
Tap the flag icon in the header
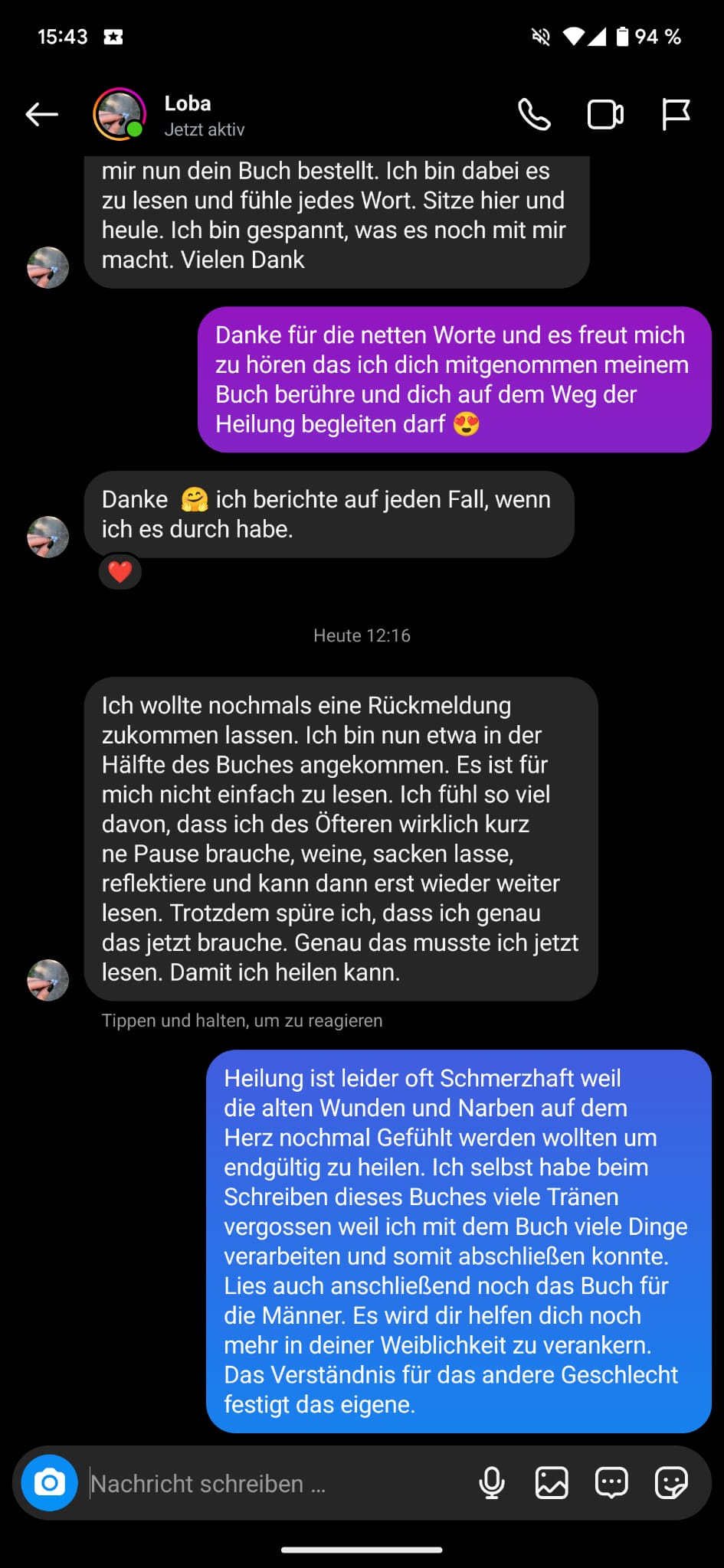click(676, 115)
